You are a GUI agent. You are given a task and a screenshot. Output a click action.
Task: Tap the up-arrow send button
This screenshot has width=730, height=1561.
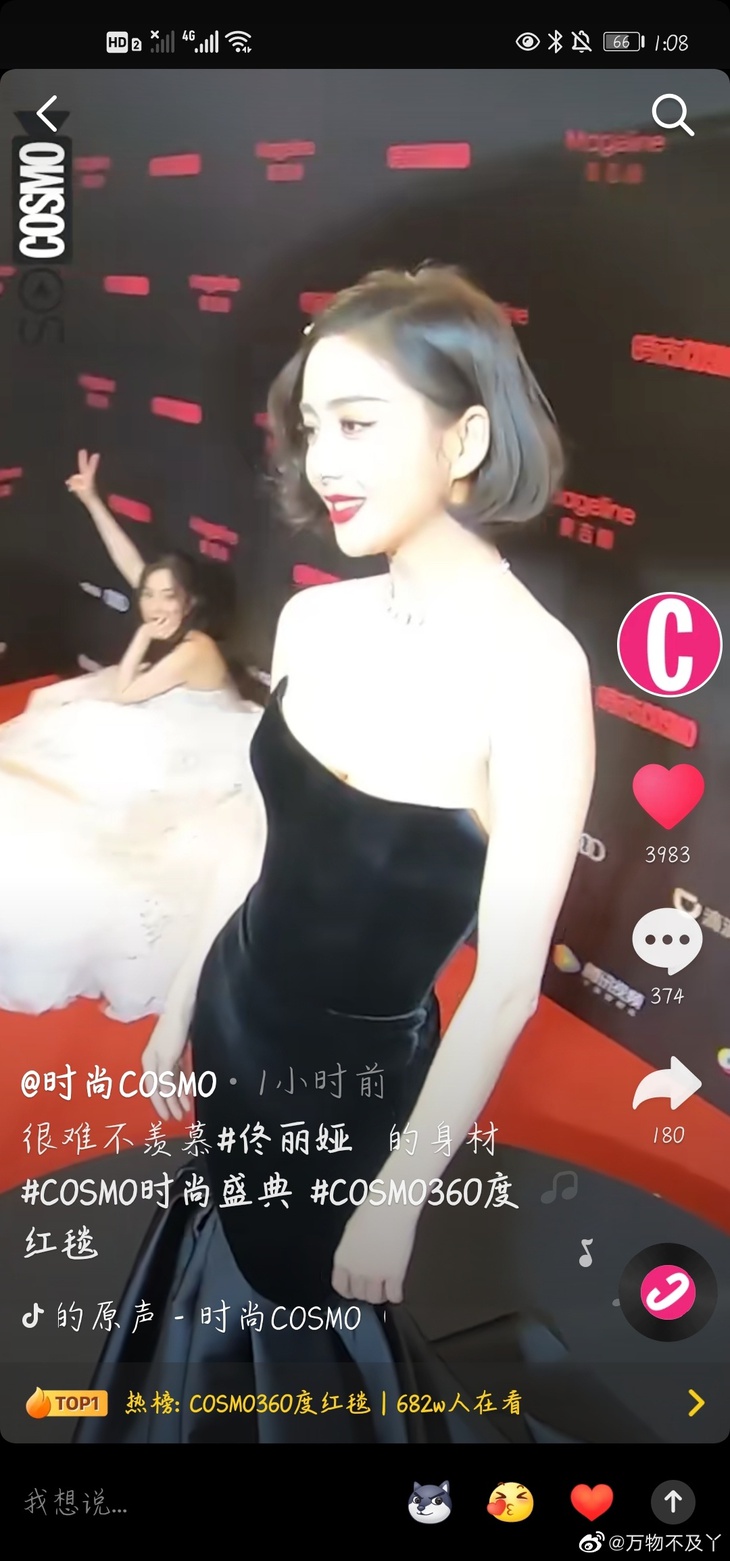coord(673,1501)
